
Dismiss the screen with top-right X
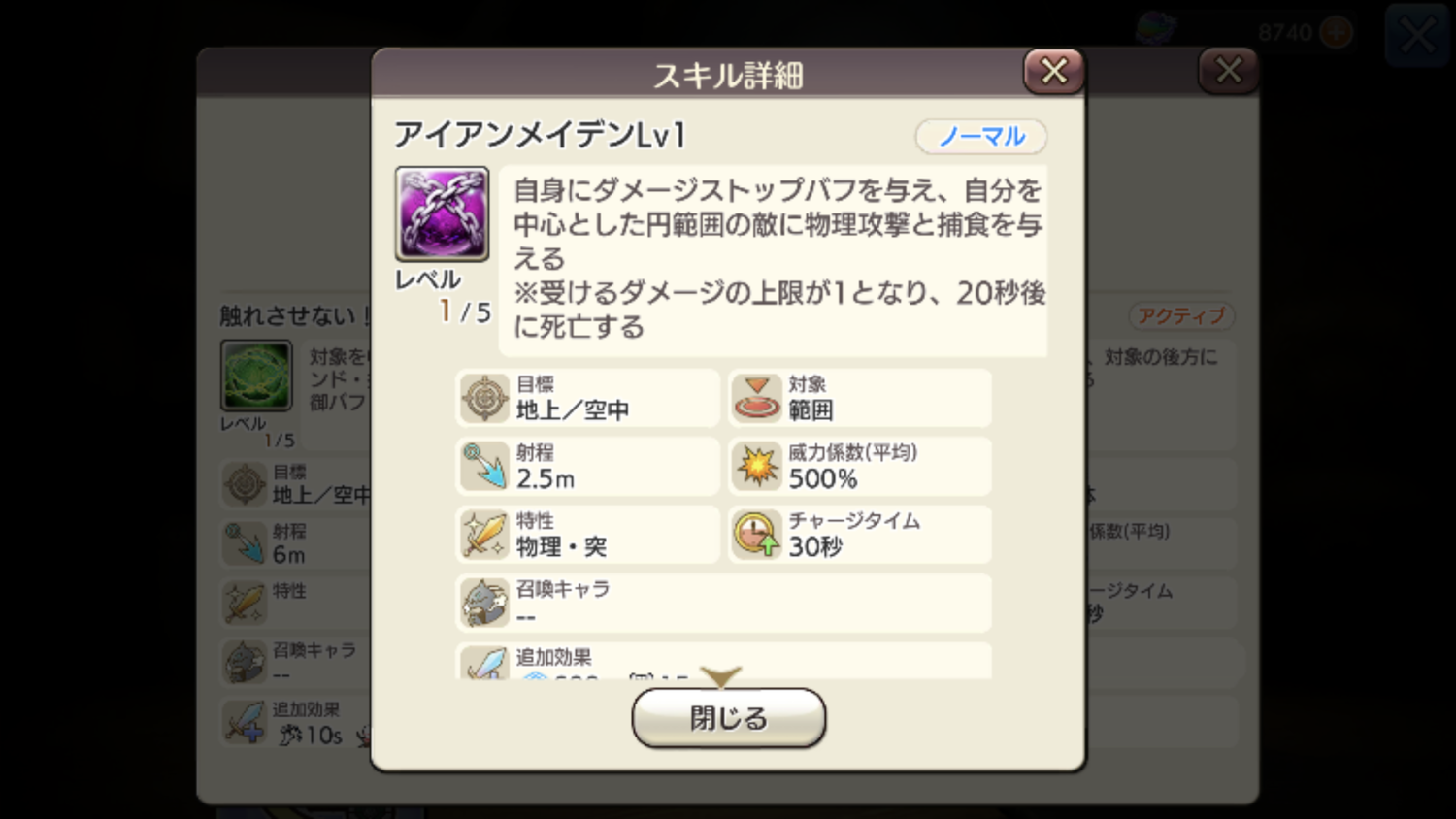[x=1417, y=36]
